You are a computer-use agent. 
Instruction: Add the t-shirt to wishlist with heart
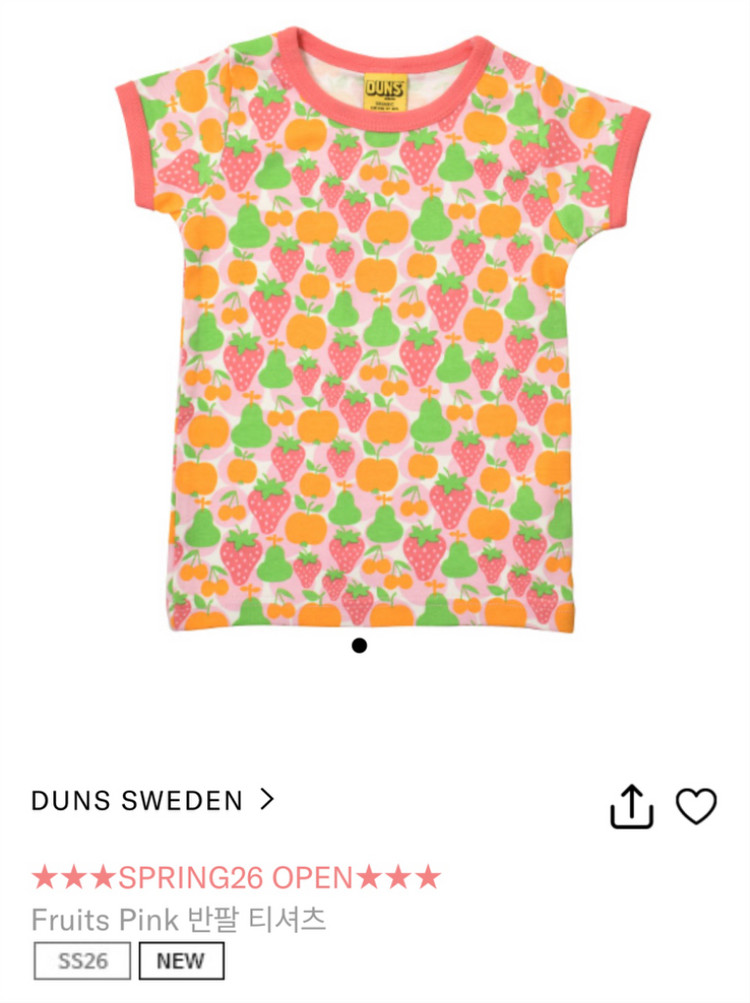(696, 805)
